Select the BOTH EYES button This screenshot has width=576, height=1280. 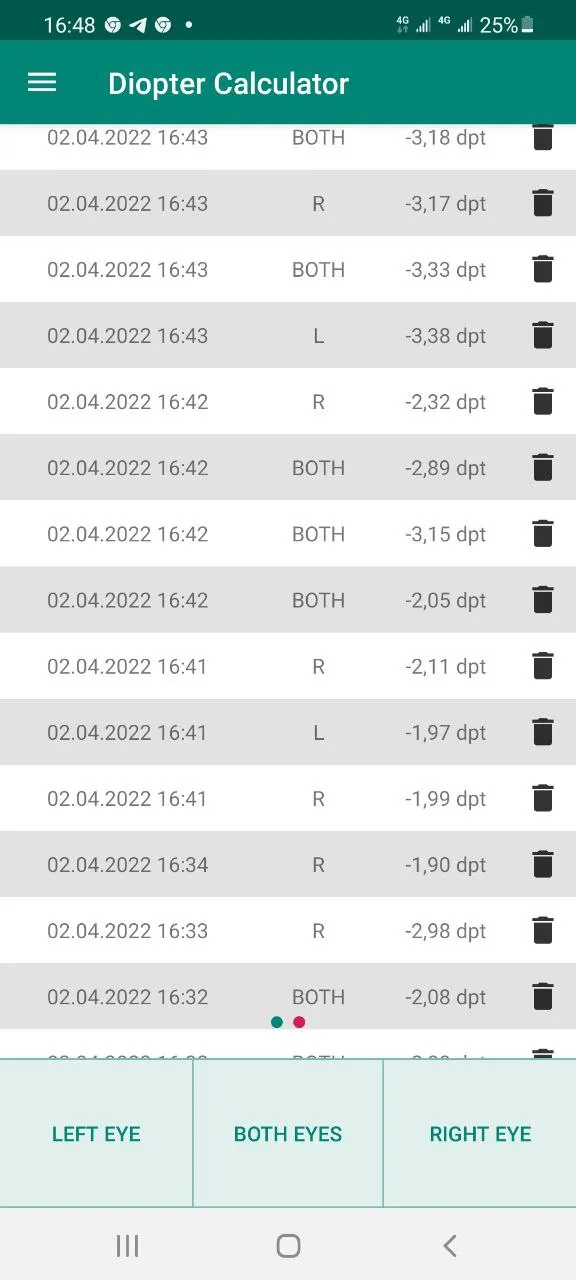(288, 1134)
